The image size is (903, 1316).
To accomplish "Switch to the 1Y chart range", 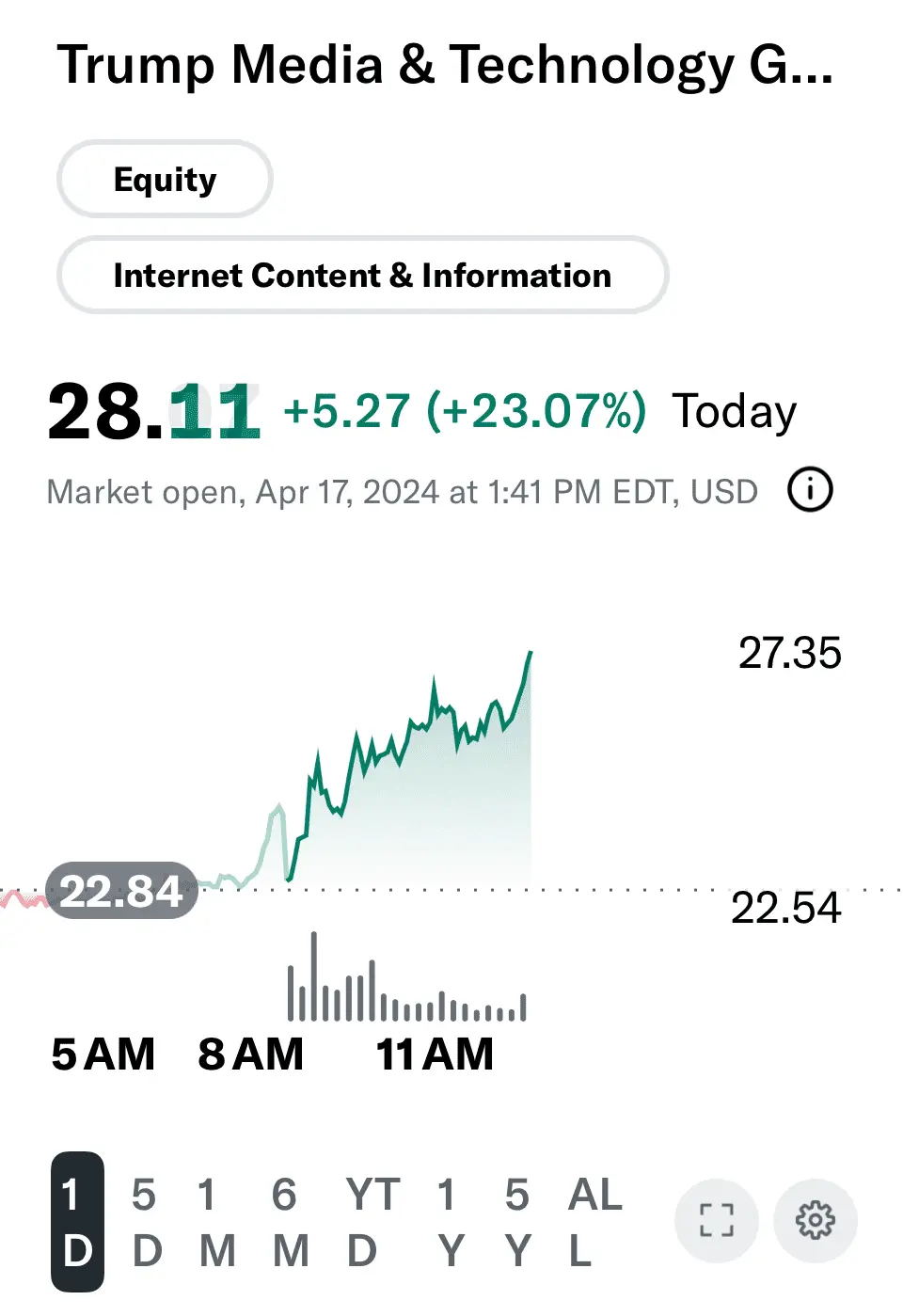I will click(x=450, y=1222).
